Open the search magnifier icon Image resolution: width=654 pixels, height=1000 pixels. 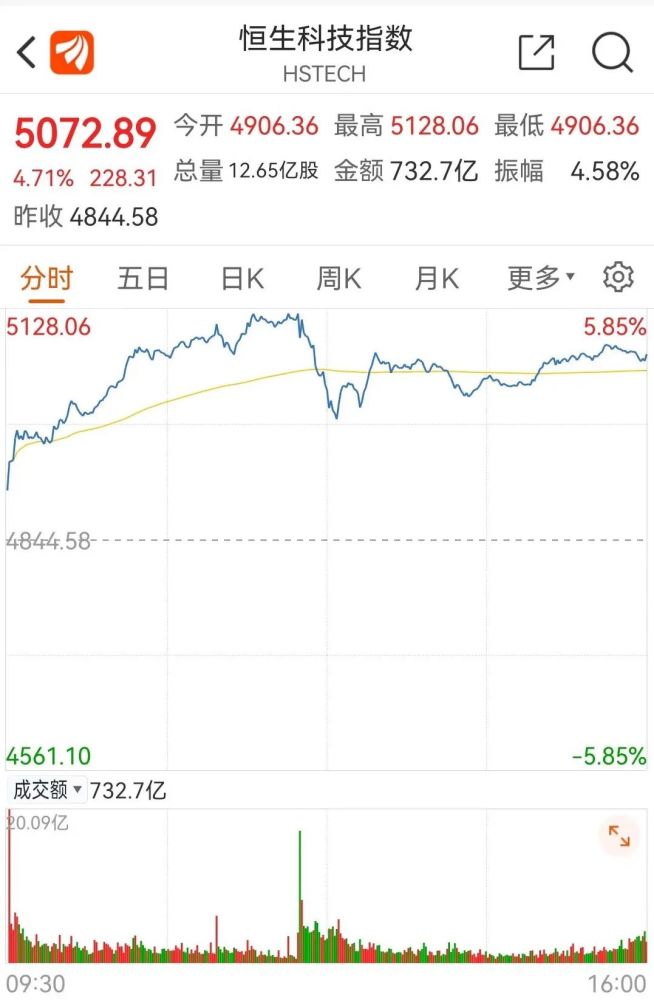coord(612,52)
